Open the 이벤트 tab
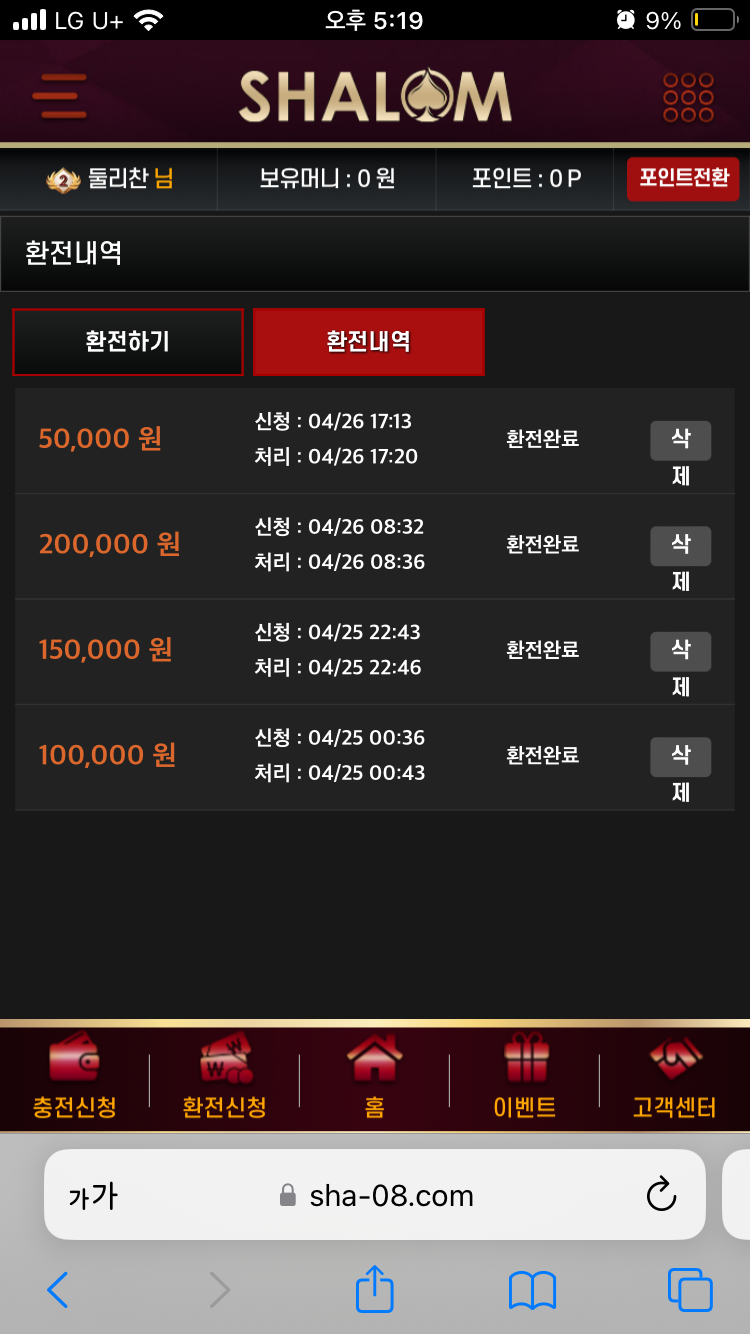Image resolution: width=750 pixels, height=1334 pixels. (525, 1078)
